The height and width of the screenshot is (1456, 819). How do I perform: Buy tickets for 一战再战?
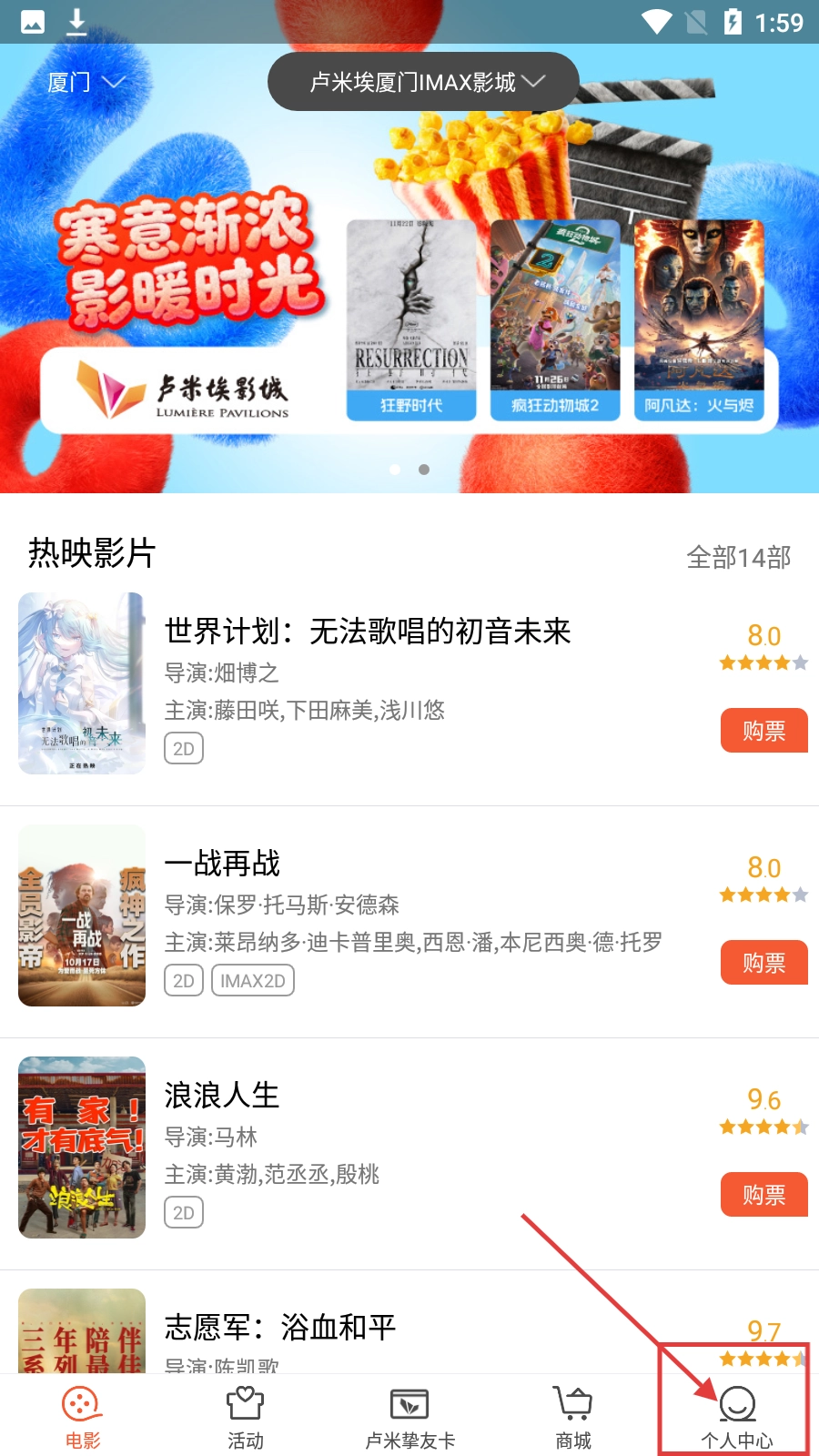coord(763,963)
